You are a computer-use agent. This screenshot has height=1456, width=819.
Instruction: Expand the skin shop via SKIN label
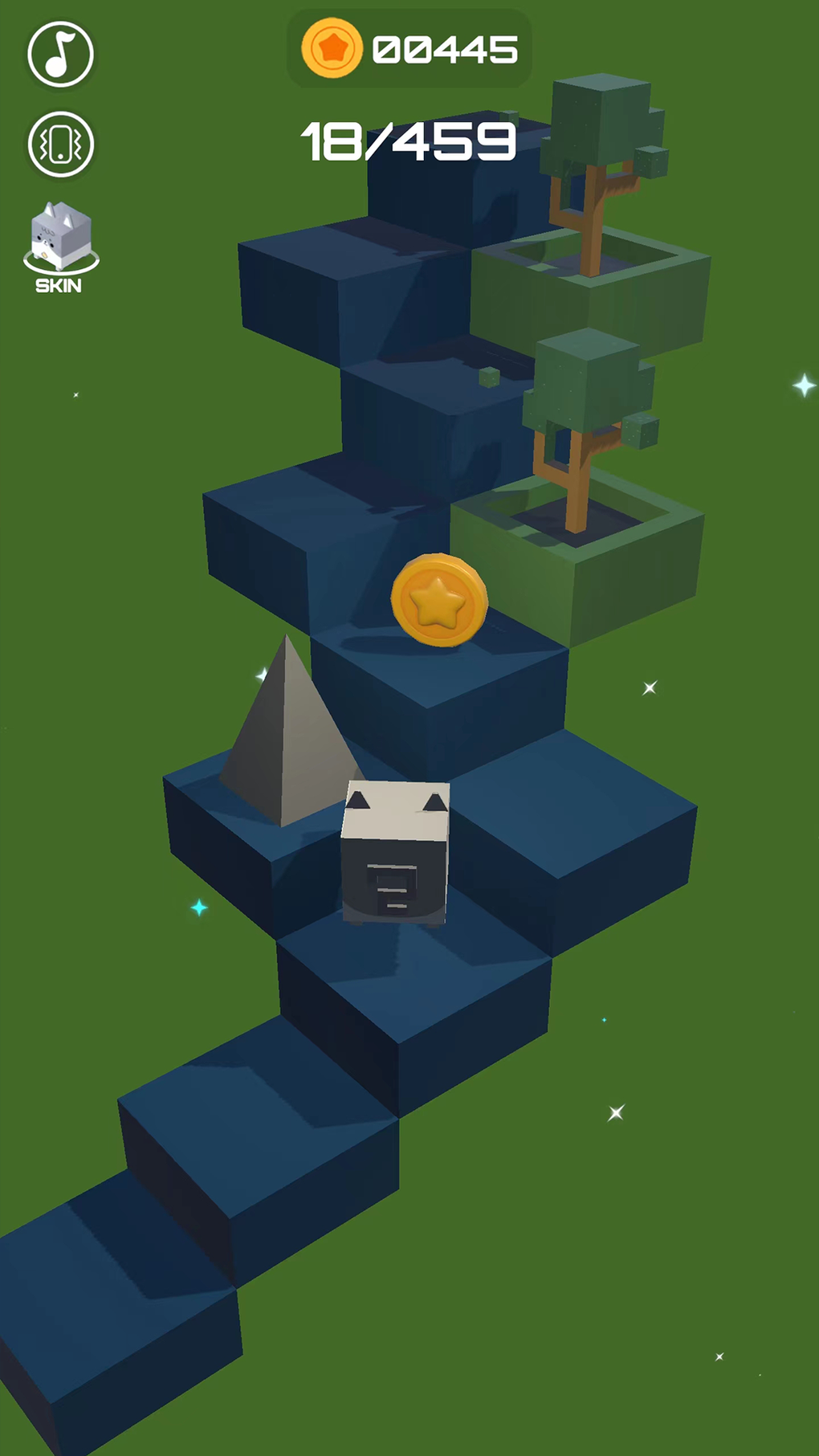coord(60,285)
